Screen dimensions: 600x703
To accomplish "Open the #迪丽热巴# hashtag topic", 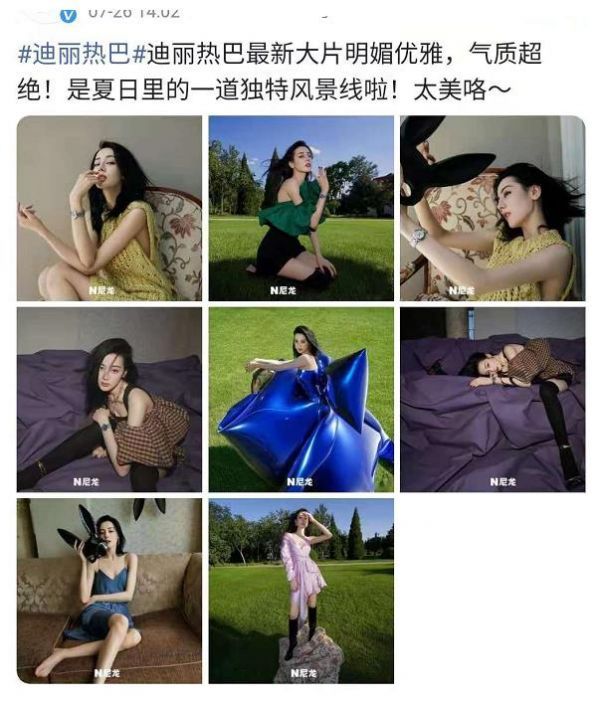I will click(74, 53).
